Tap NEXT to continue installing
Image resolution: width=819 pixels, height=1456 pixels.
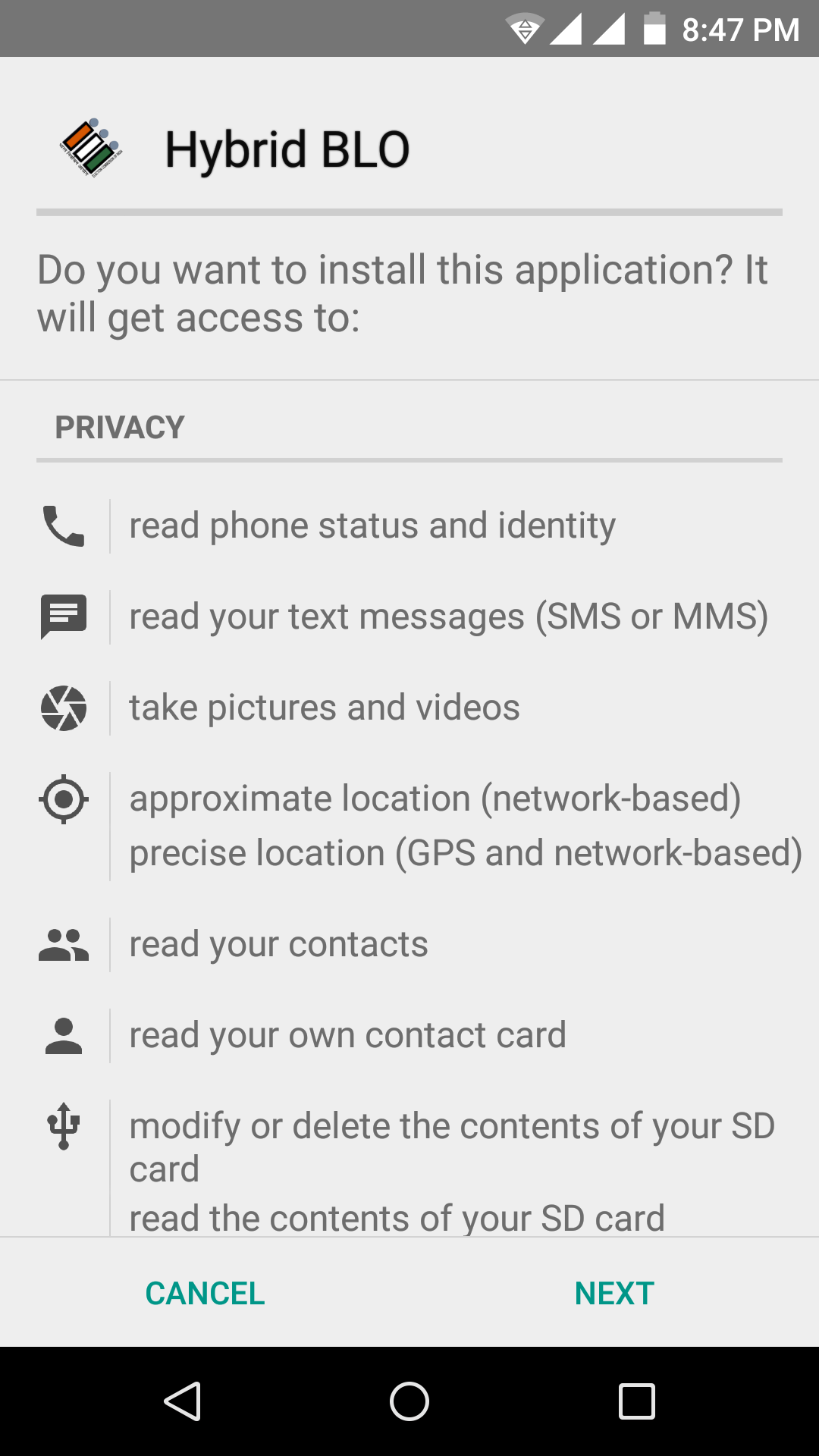(x=614, y=1293)
